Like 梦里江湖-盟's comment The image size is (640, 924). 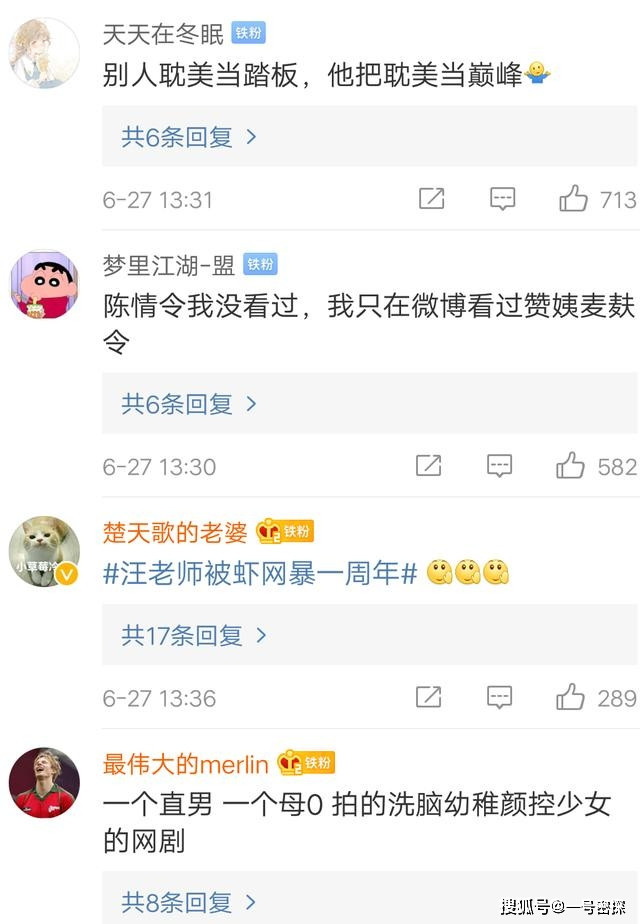coord(570,465)
